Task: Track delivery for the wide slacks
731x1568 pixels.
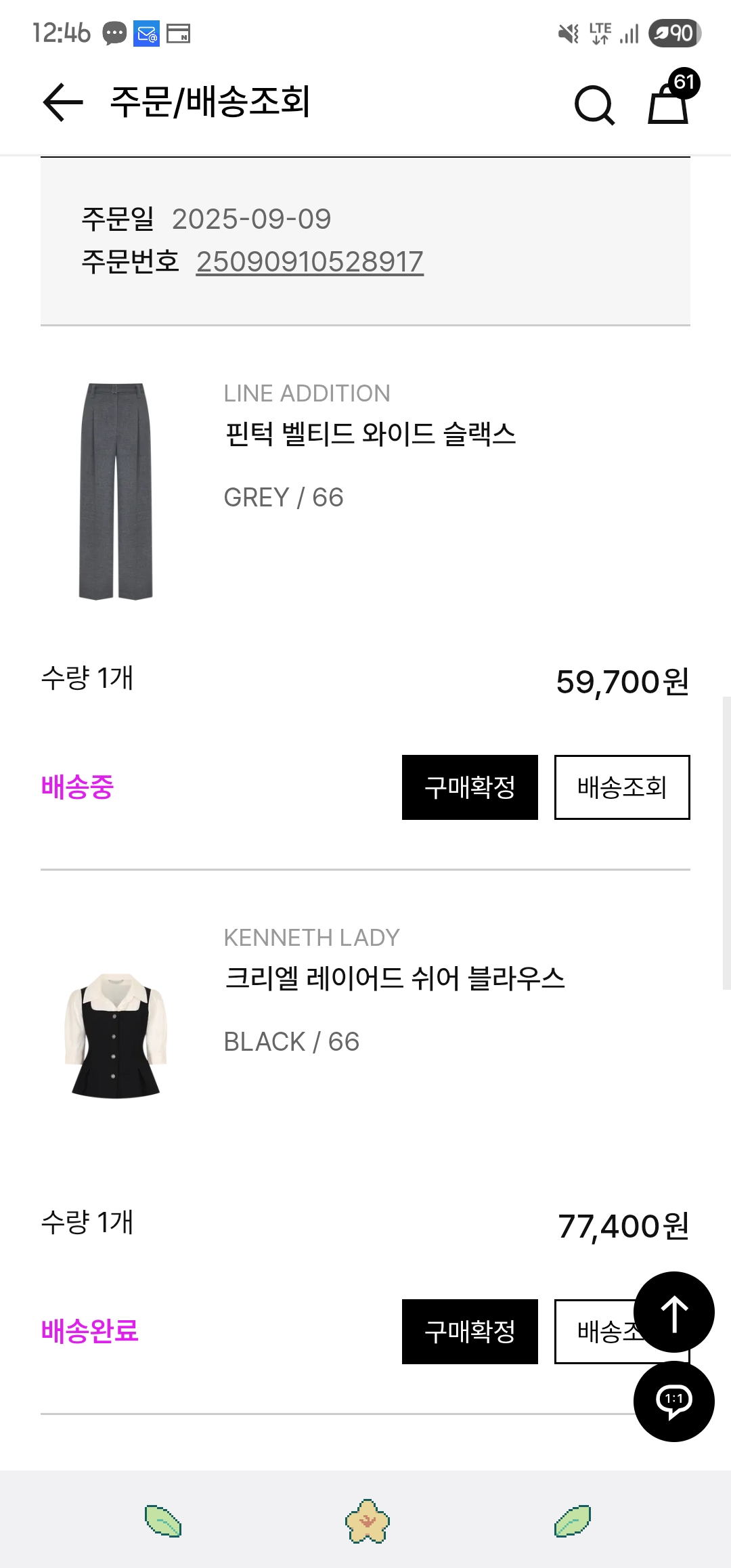Action: 622,787
